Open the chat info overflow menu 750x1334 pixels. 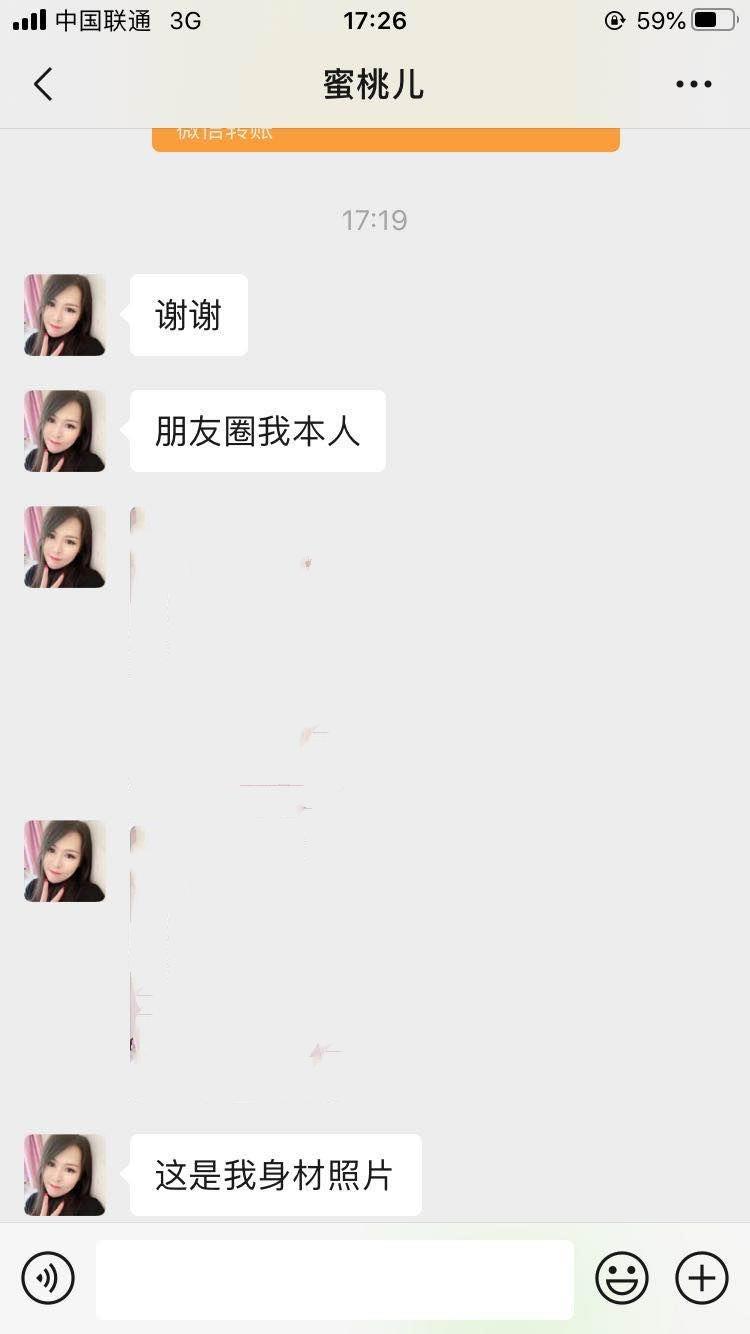693,85
